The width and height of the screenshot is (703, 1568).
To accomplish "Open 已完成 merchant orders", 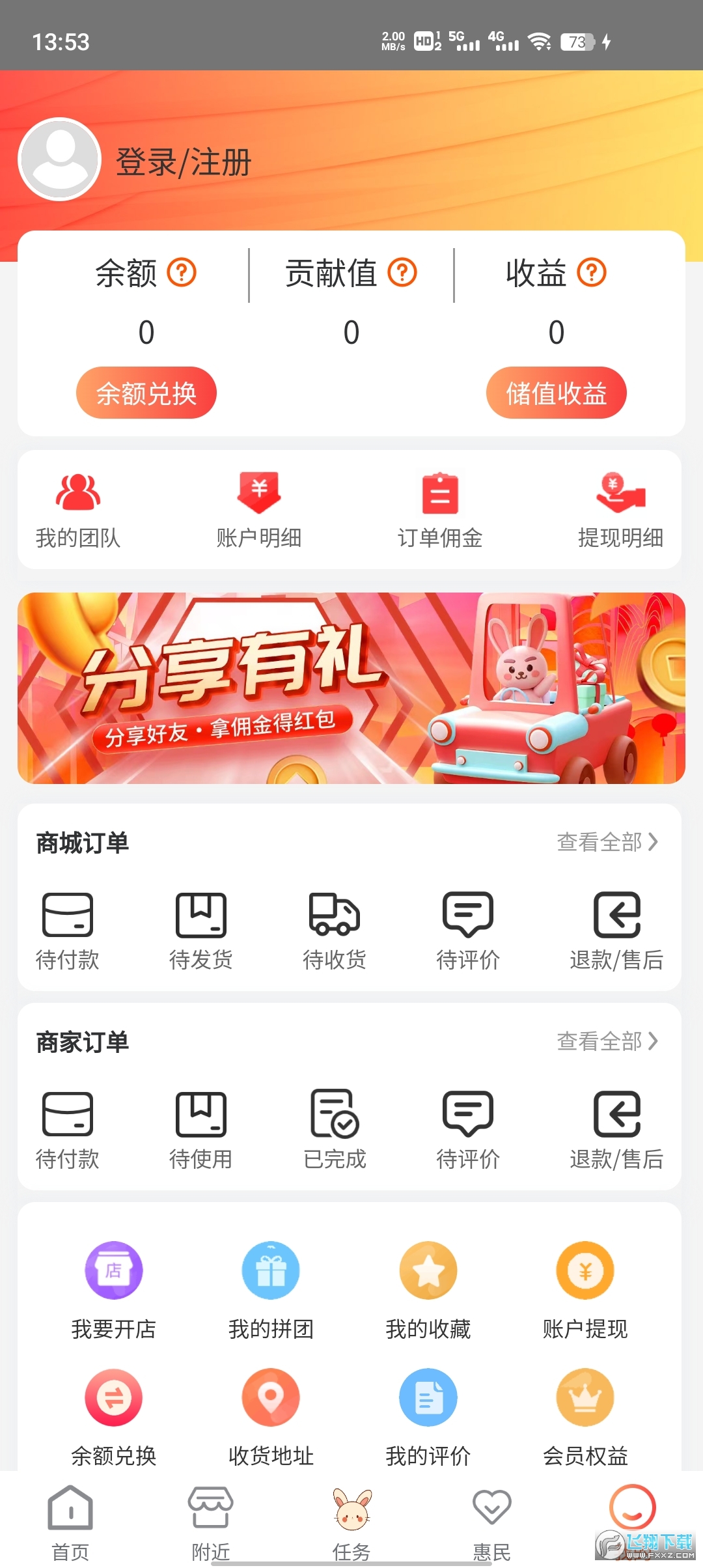I will coord(334,1129).
